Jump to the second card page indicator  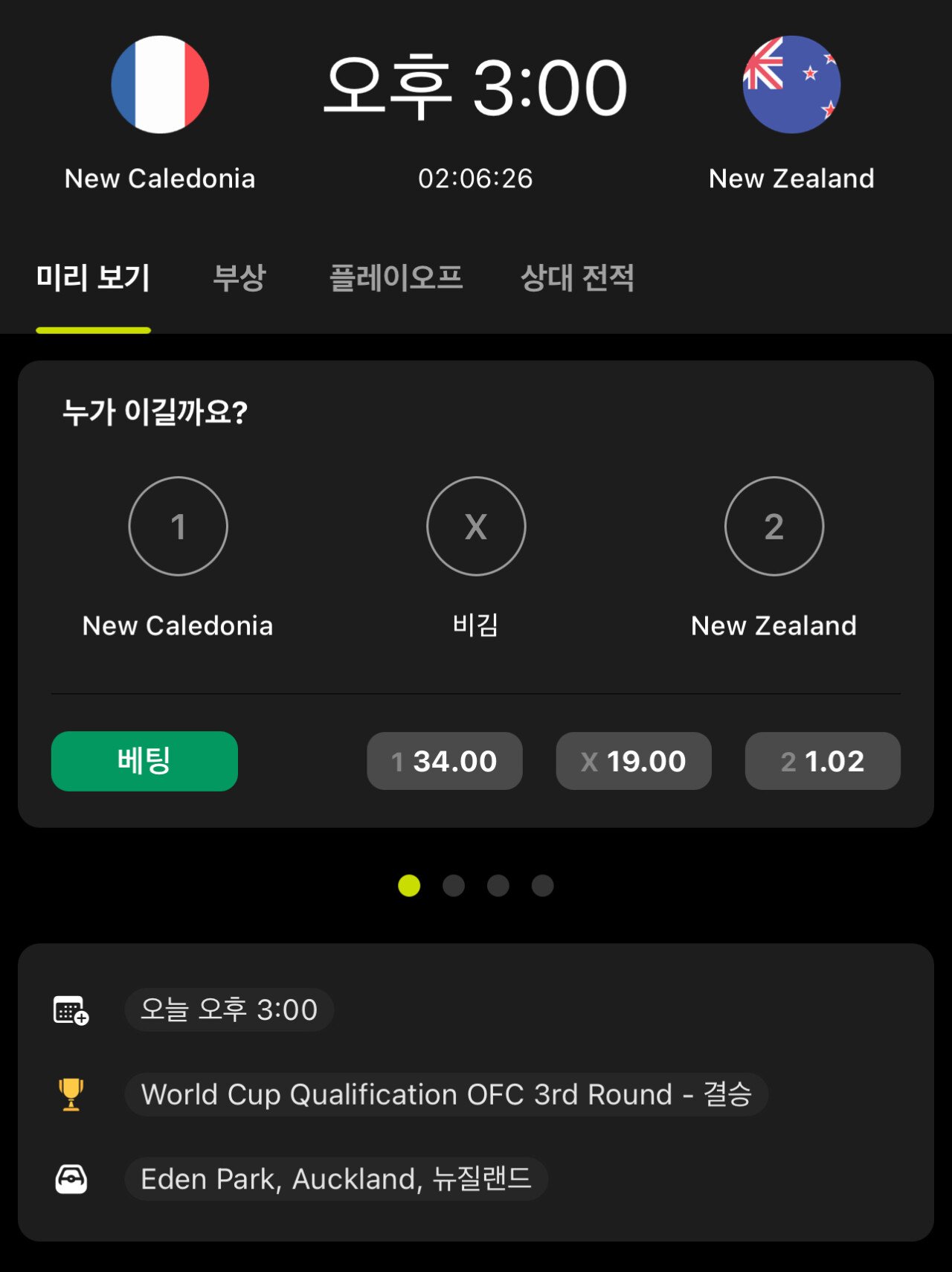point(454,885)
